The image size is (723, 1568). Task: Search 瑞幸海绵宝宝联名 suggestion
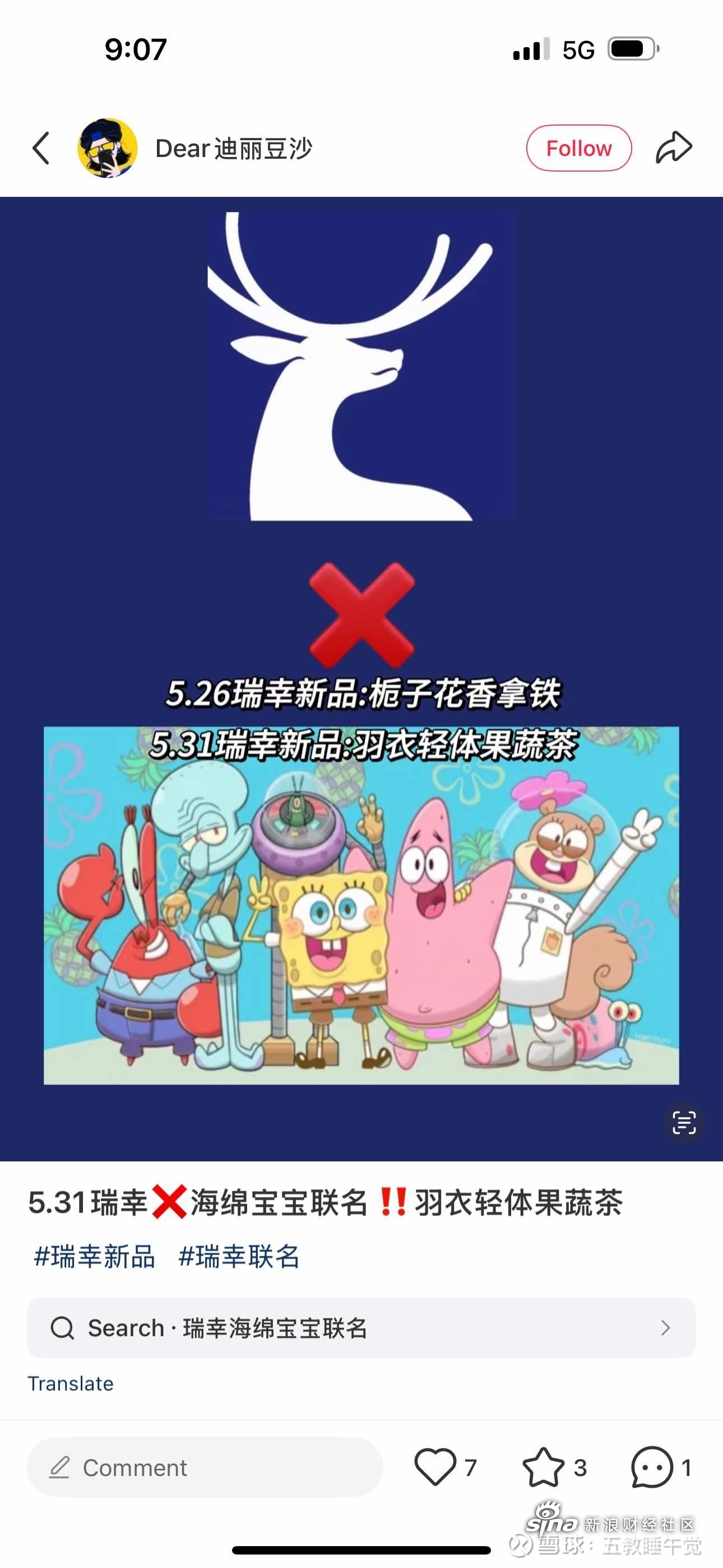coord(361,1327)
